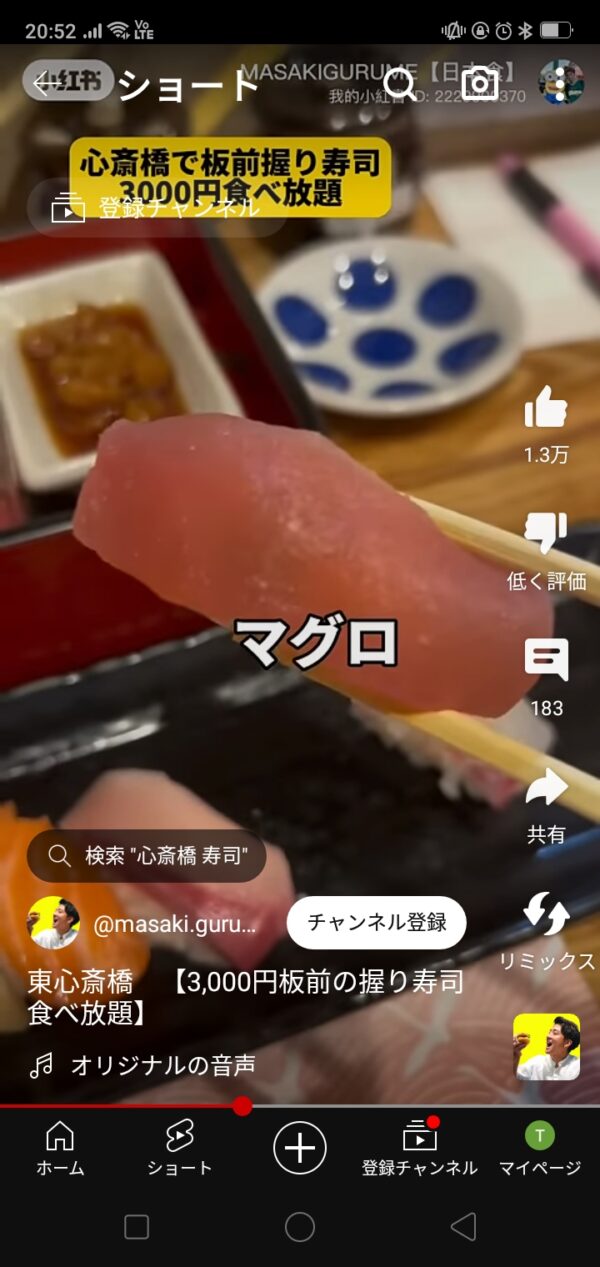Create new content with the plus button
The image size is (600, 1267).
click(300, 1147)
